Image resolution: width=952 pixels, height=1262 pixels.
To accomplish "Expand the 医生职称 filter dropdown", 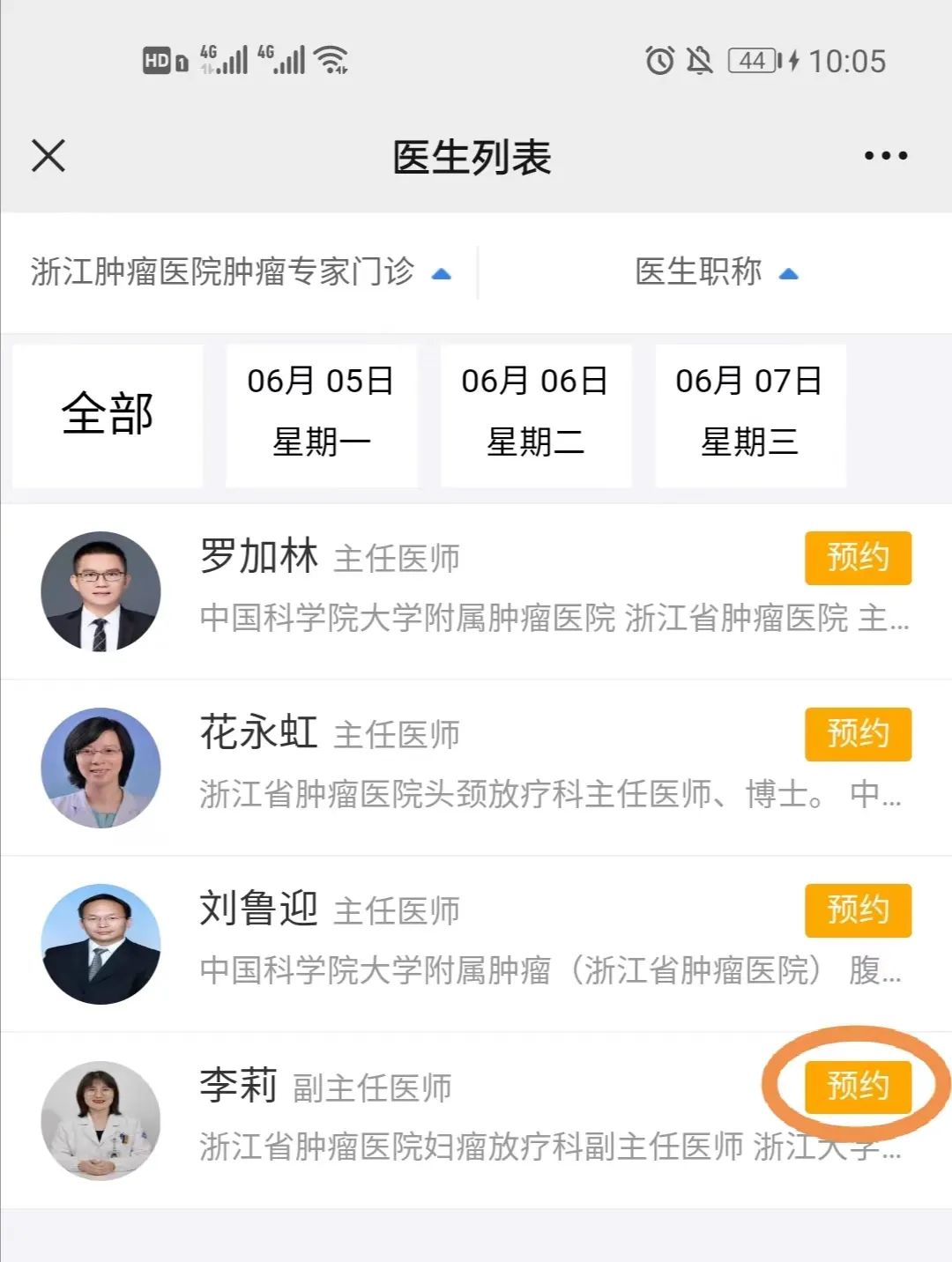I will (x=716, y=272).
